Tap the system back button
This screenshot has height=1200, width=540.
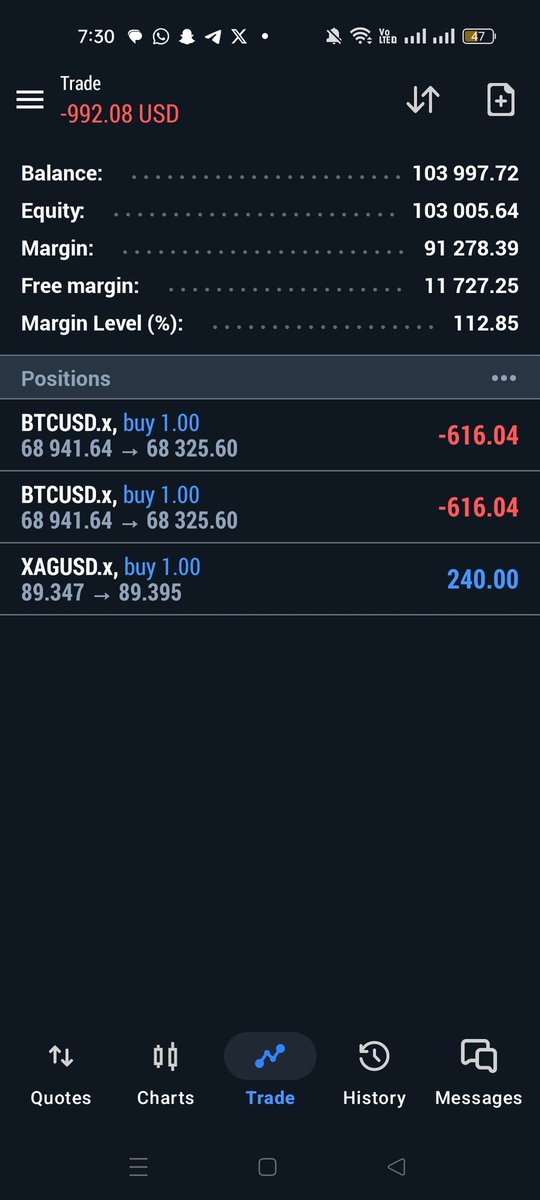397,1166
